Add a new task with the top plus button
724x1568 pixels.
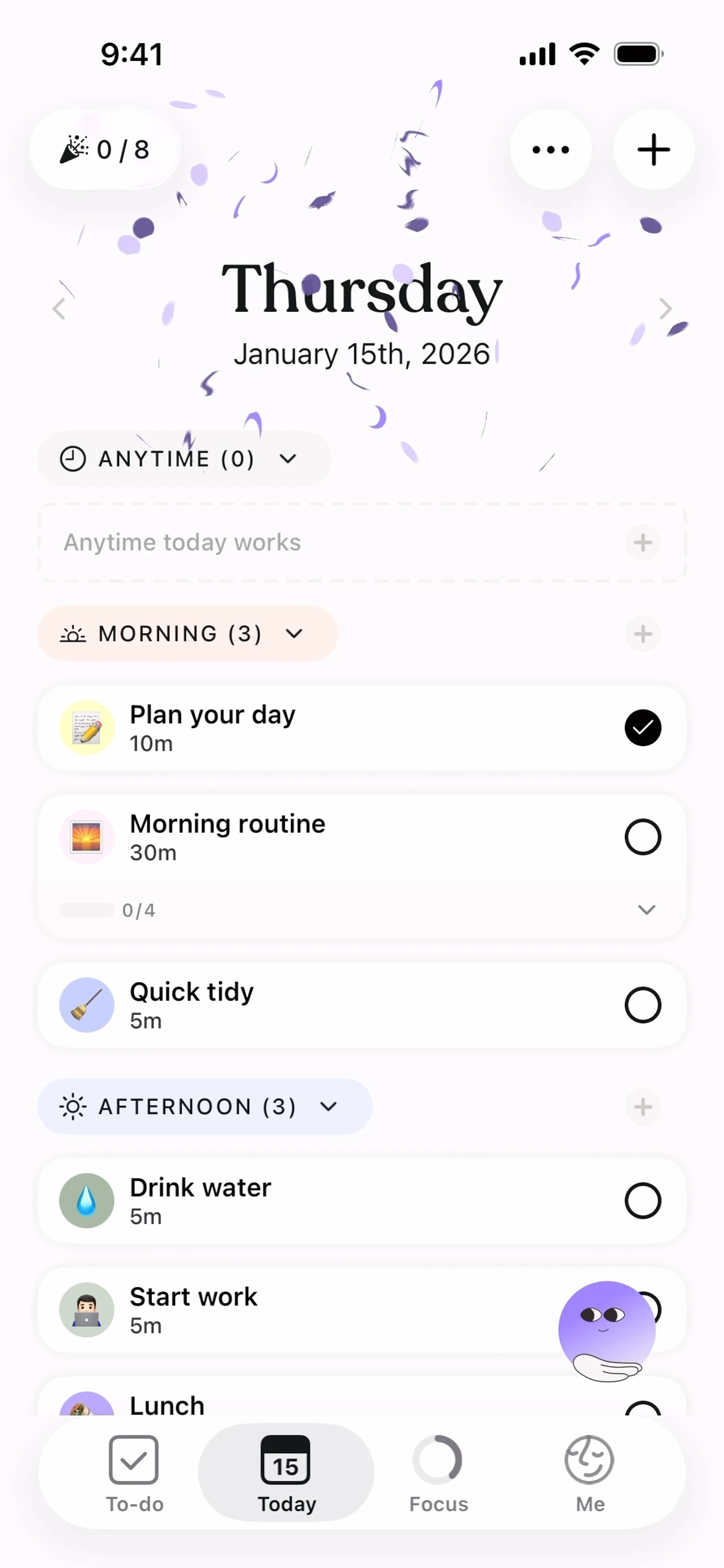[x=653, y=150]
